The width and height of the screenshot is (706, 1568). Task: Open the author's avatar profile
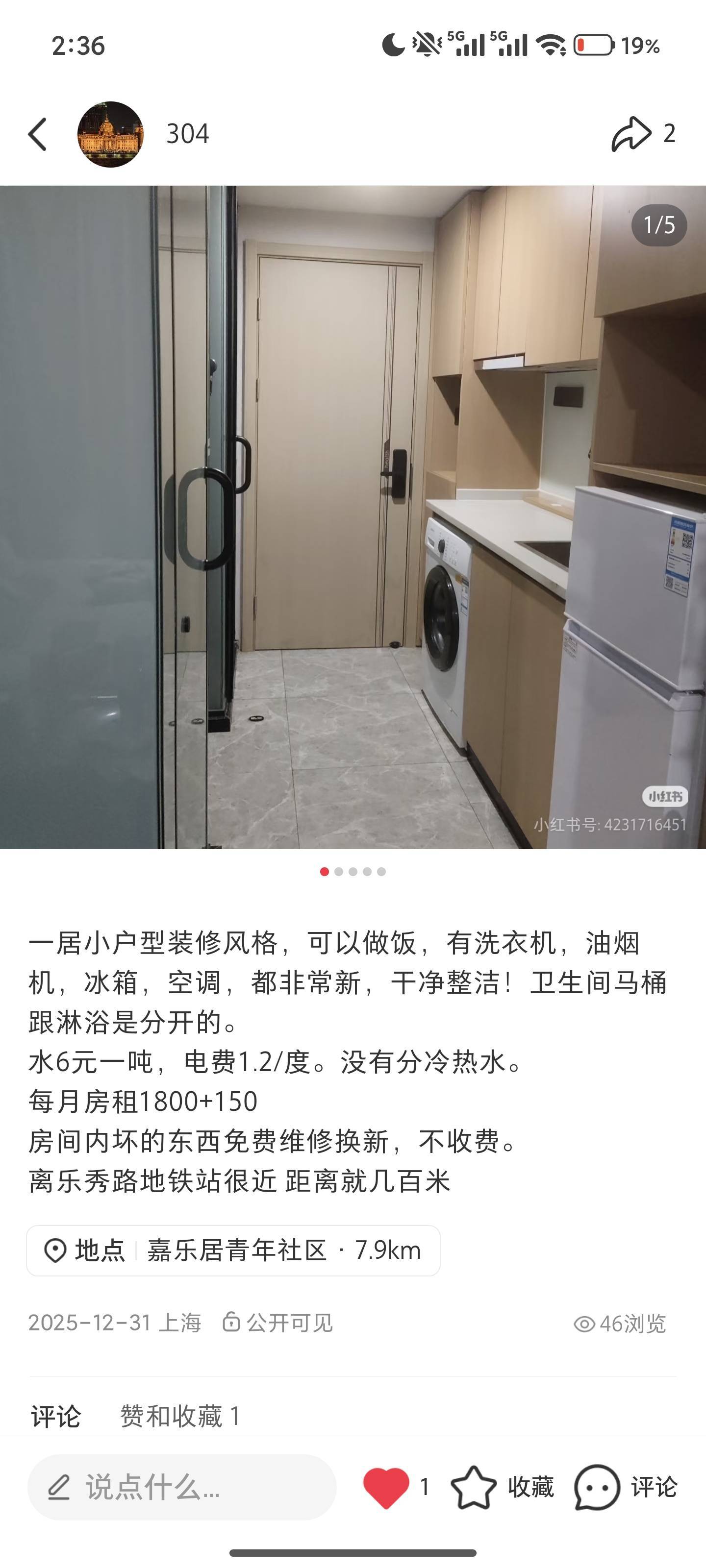tap(110, 134)
